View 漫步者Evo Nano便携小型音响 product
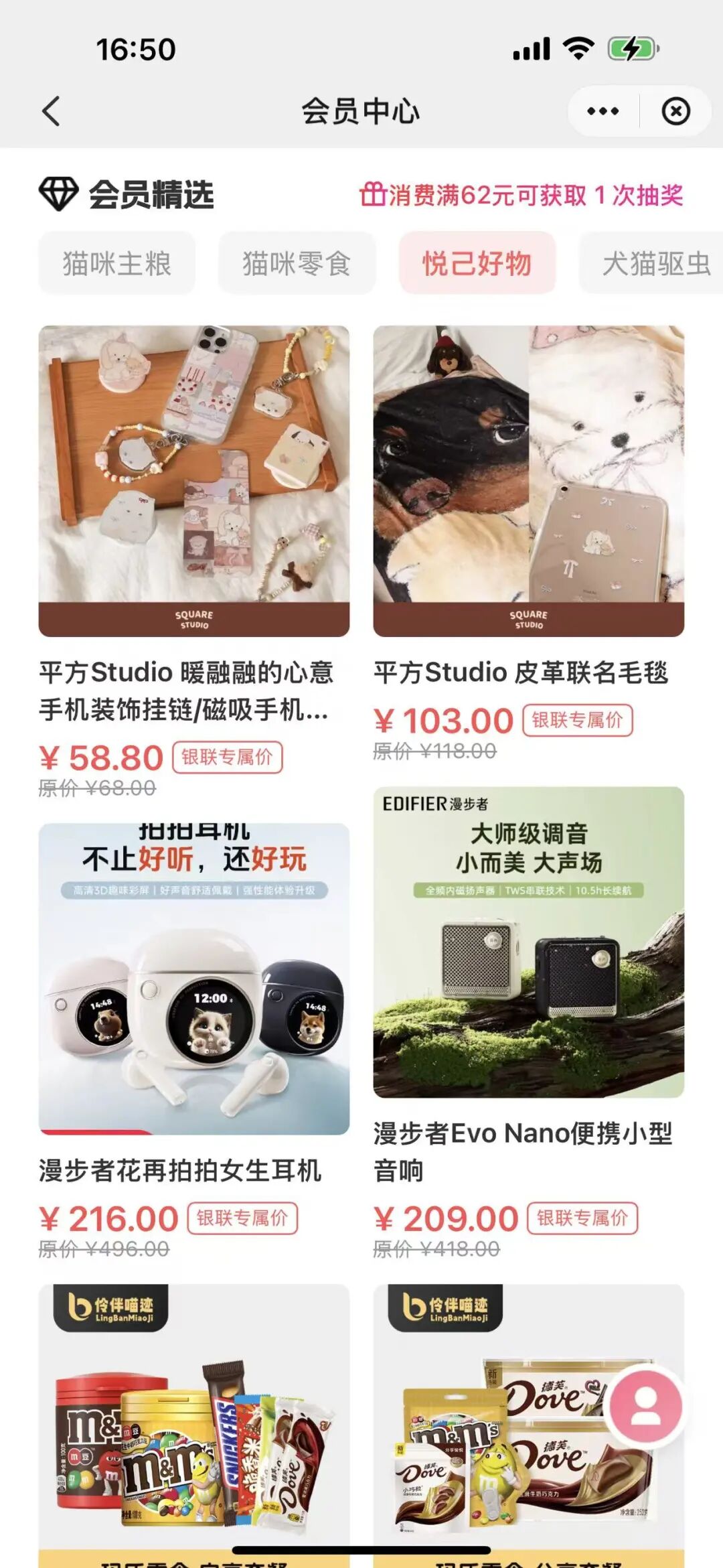The height and width of the screenshot is (1568, 723). (x=528, y=942)
